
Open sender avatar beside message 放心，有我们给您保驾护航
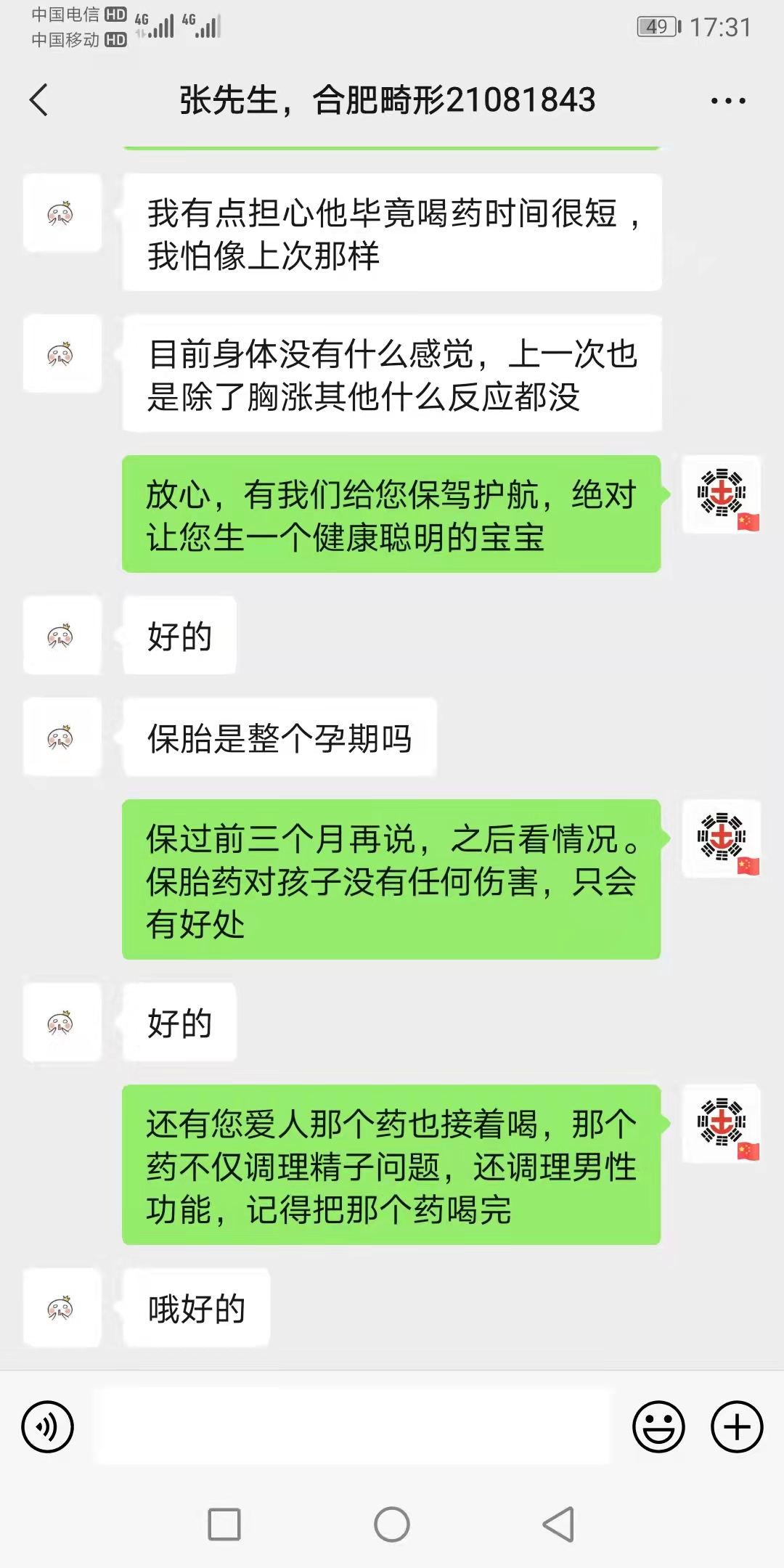click(722, 494)
